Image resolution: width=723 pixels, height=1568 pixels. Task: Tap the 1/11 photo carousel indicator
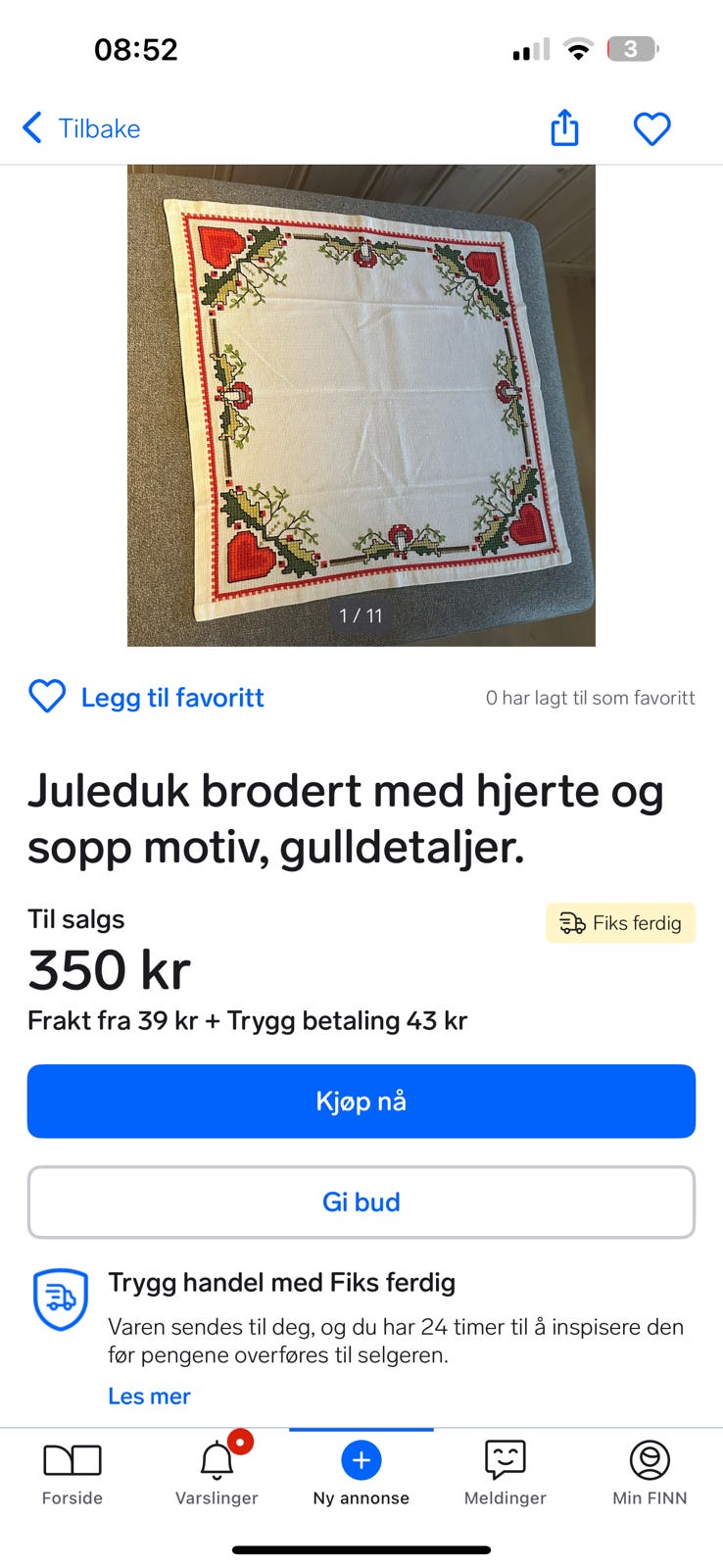(361, 615)
